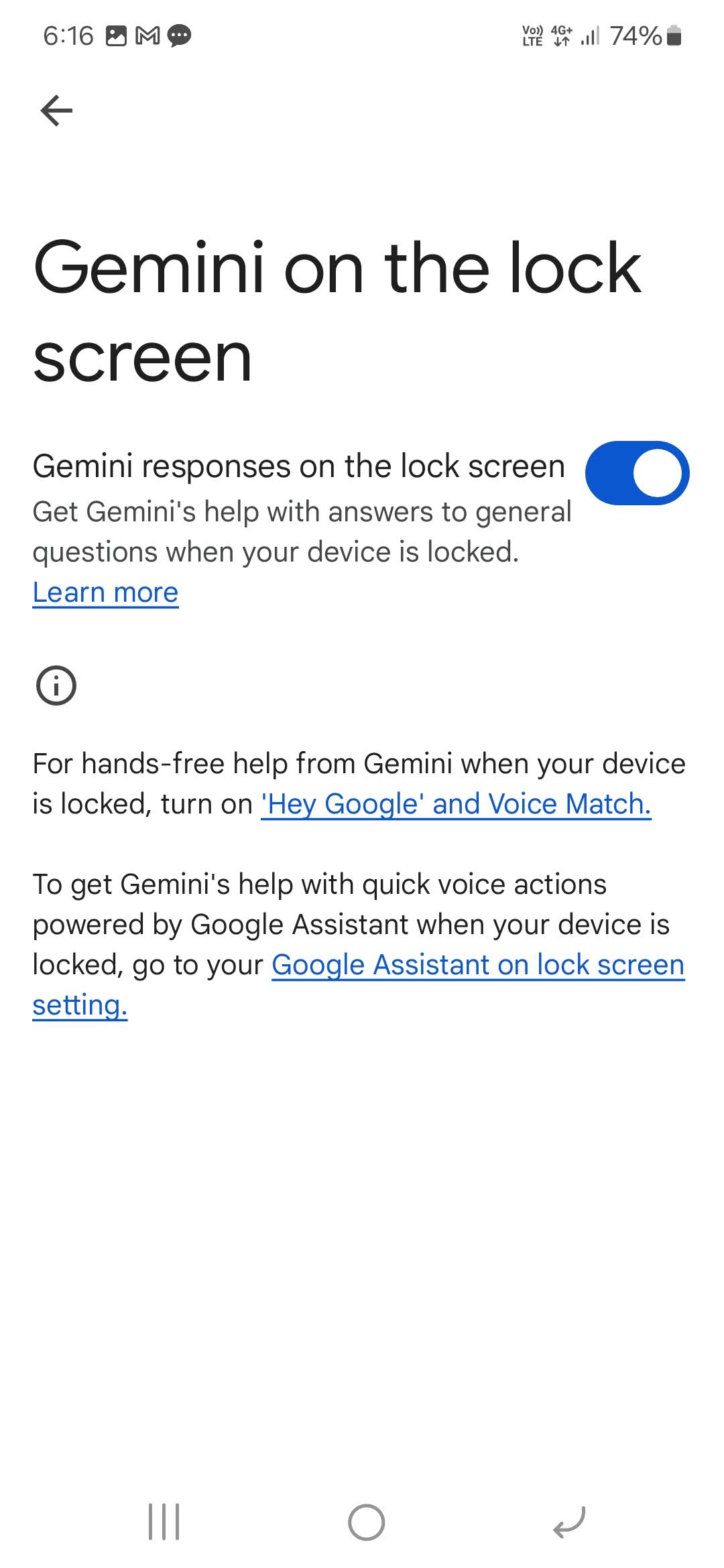This screenshot has width=724, height=1568.
Task: Disable Gemini responses on the lock screen
Action: point(636,473)
